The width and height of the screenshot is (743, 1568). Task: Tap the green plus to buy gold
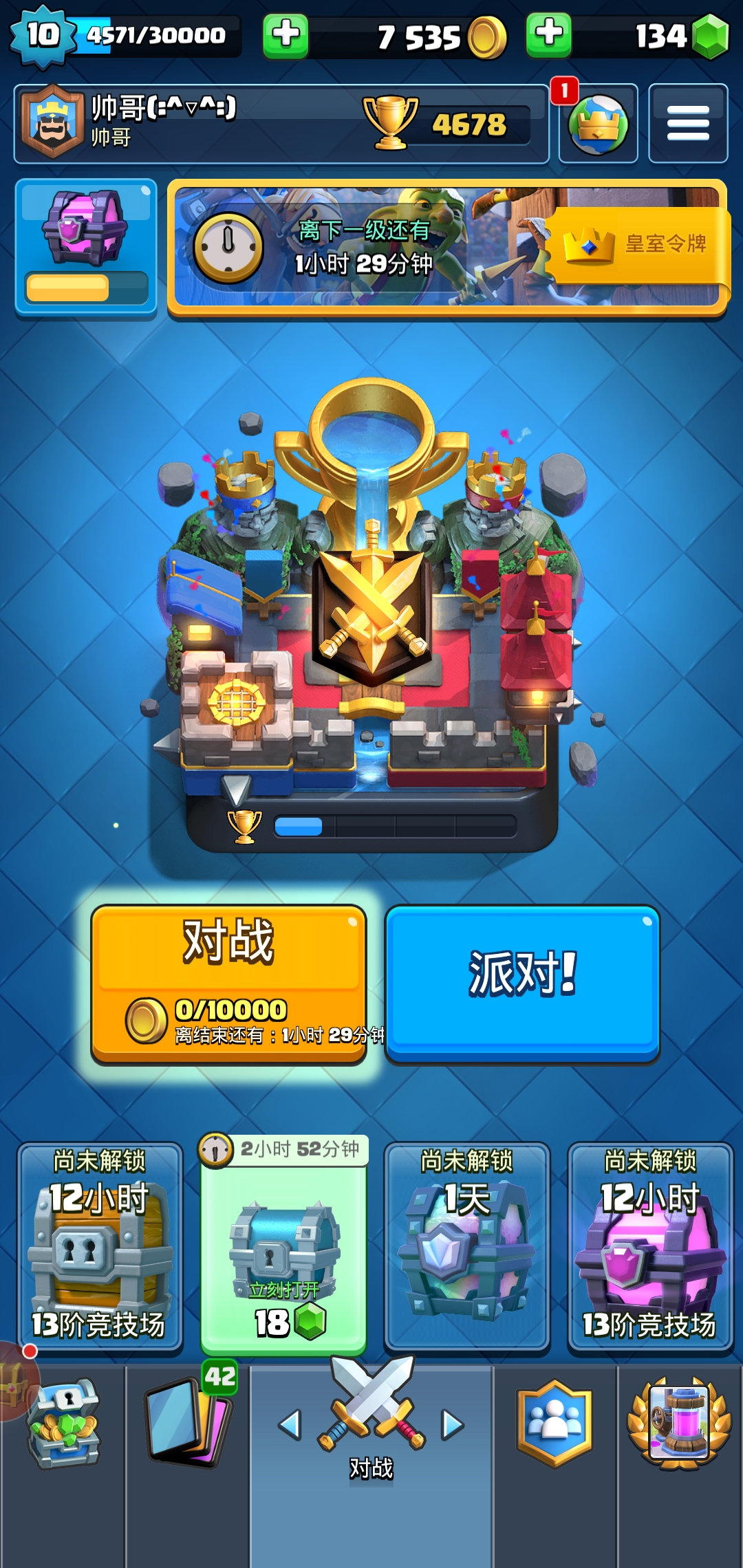286,34
